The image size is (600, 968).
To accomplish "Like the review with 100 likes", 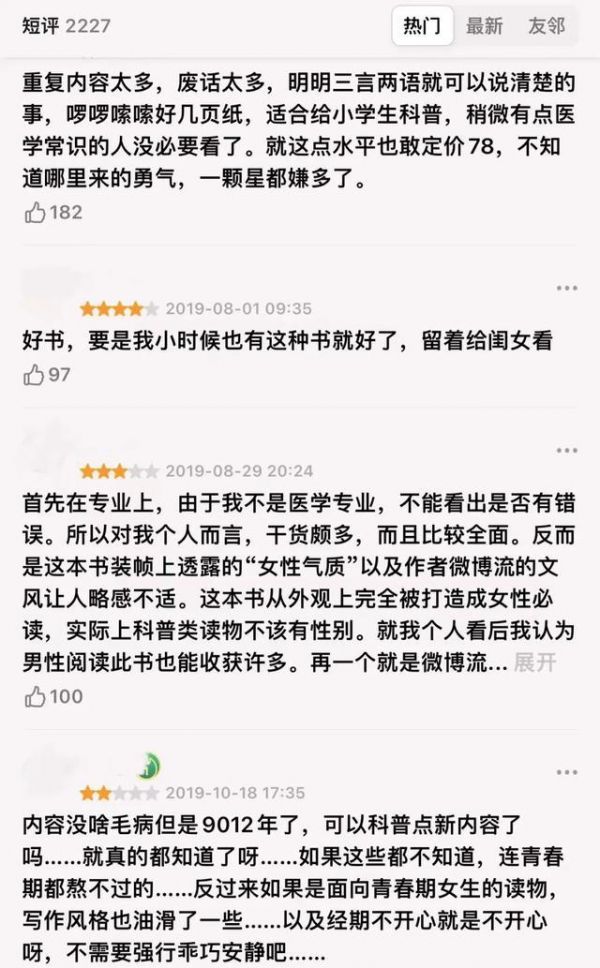I will (35, 696).
